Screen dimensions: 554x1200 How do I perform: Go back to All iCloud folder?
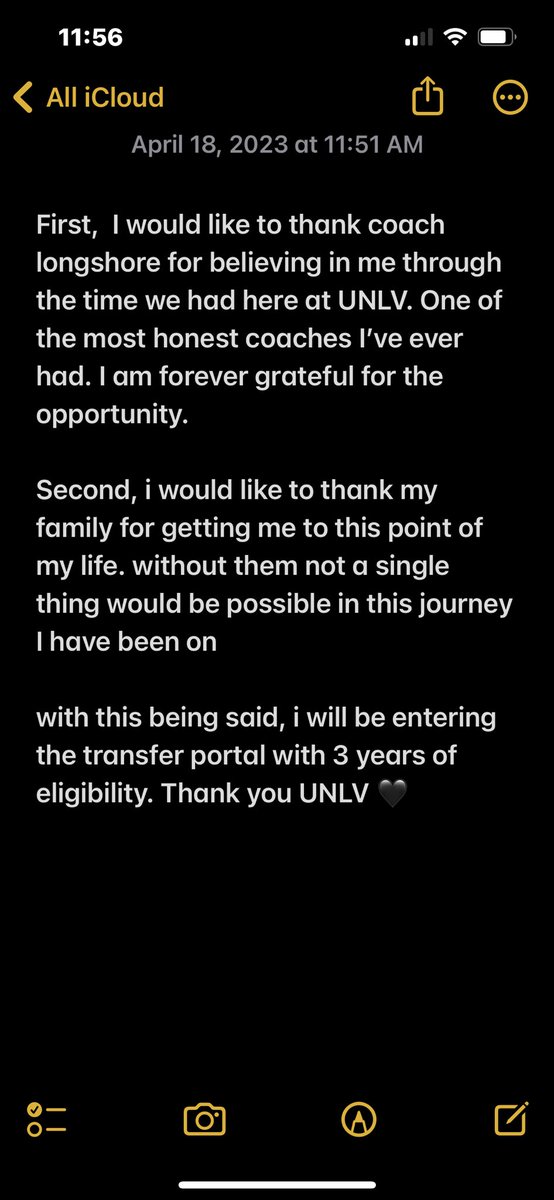(x=88, y=97)
